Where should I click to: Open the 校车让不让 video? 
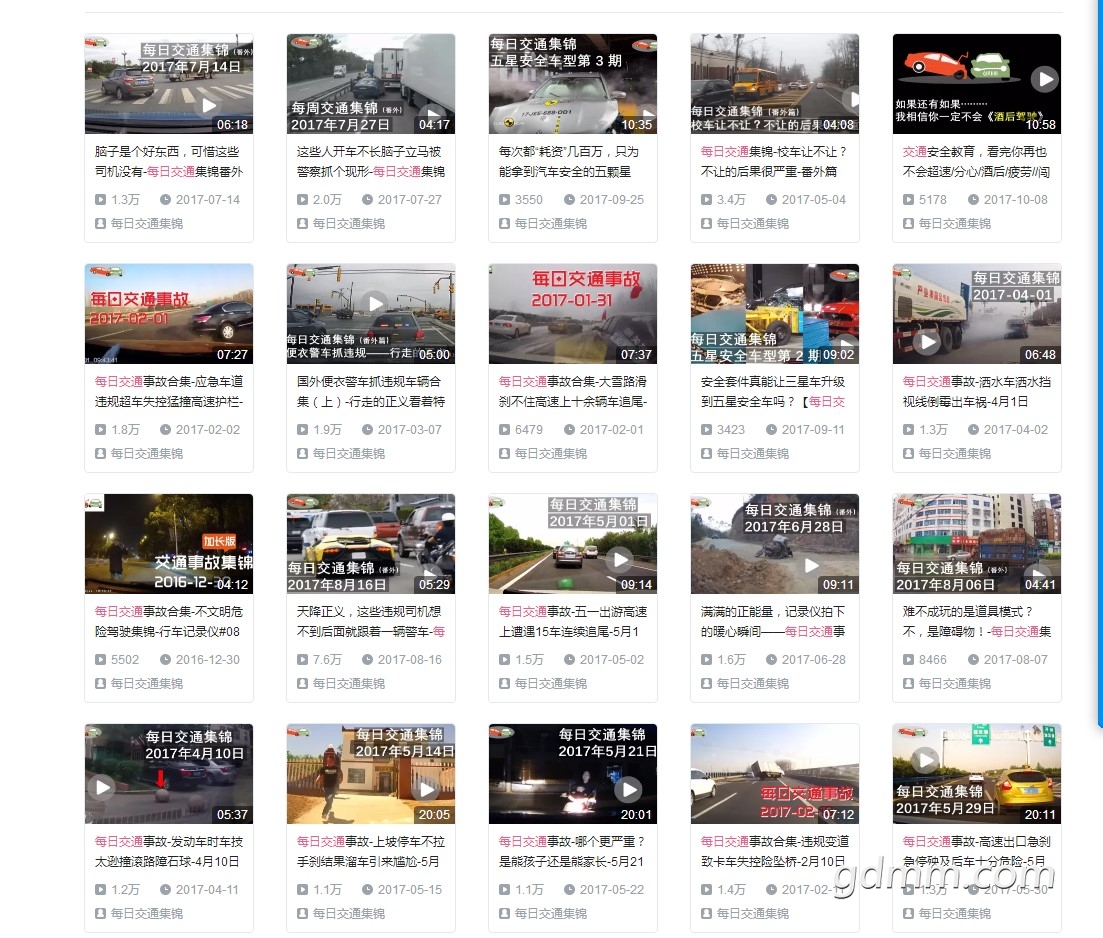pos(774,84)
